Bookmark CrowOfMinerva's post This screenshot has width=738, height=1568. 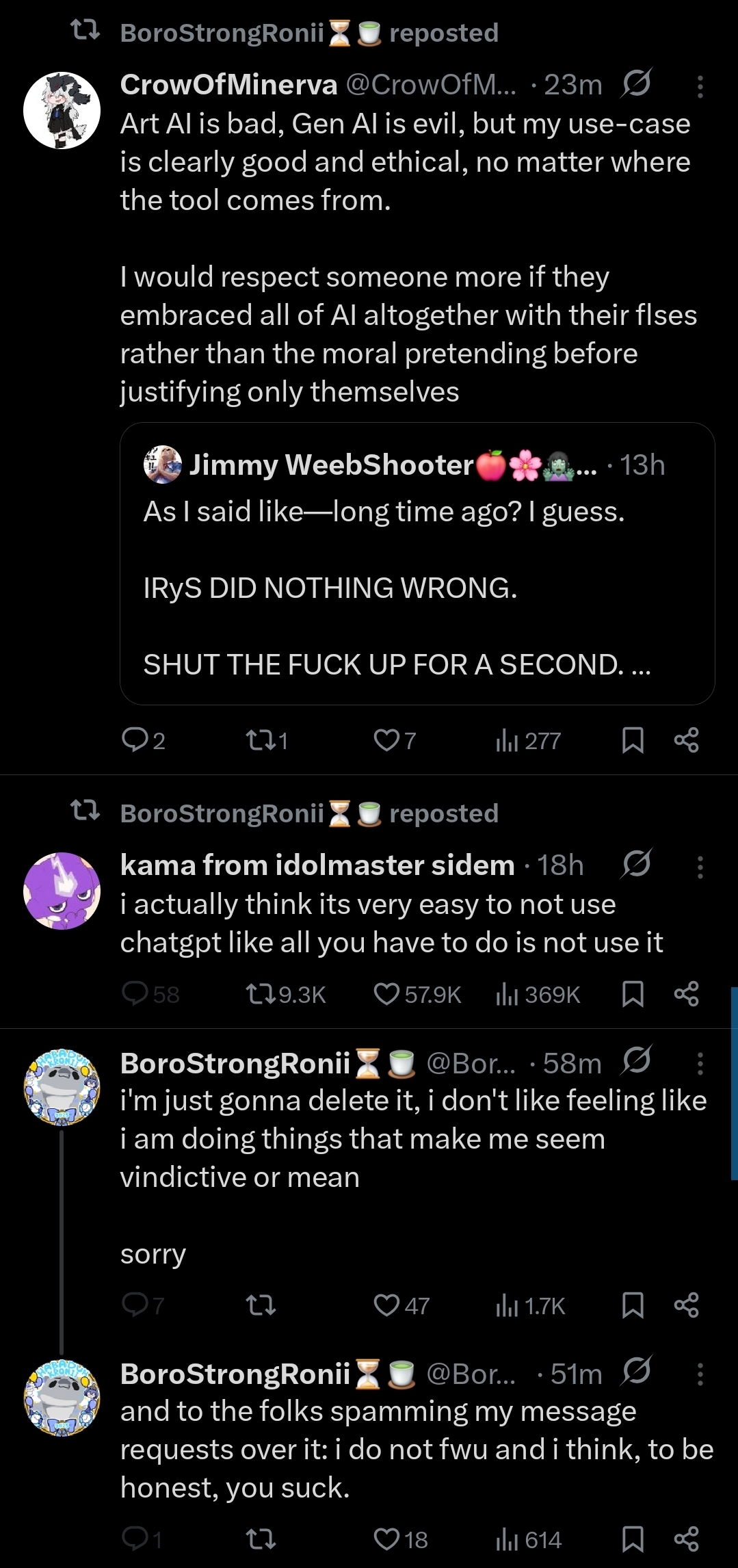[x=633, y=740]
